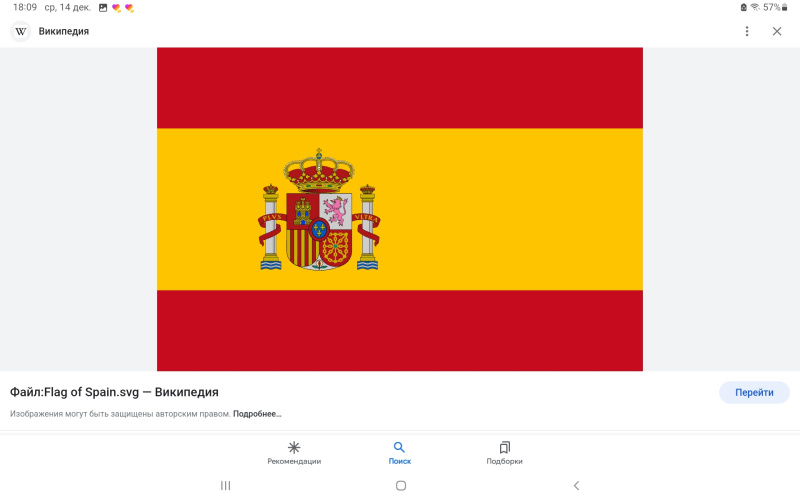Go to the Подборки tab
This screenshot has height=500, width=800.
(x=504, y=453)
